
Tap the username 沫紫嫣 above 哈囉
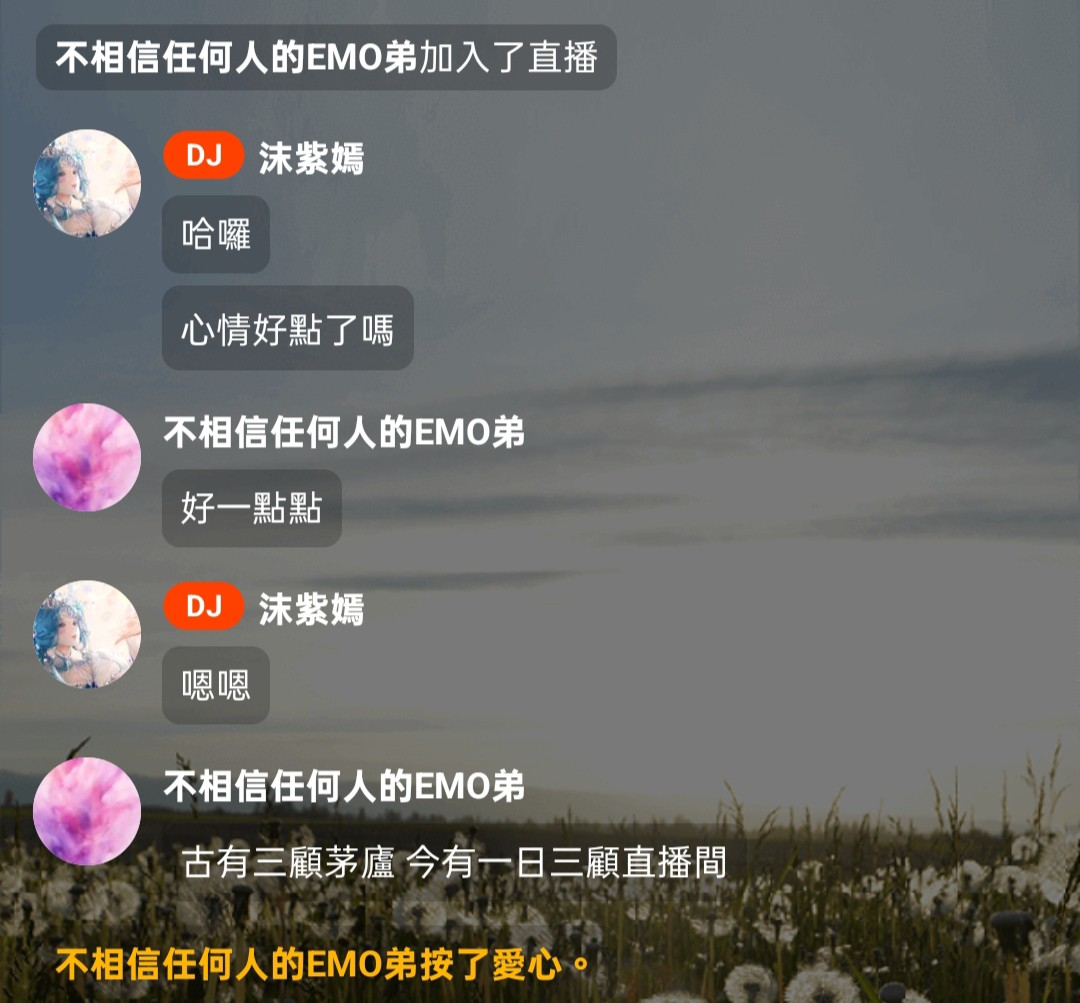pyautogui.click(x=311, y=158)
